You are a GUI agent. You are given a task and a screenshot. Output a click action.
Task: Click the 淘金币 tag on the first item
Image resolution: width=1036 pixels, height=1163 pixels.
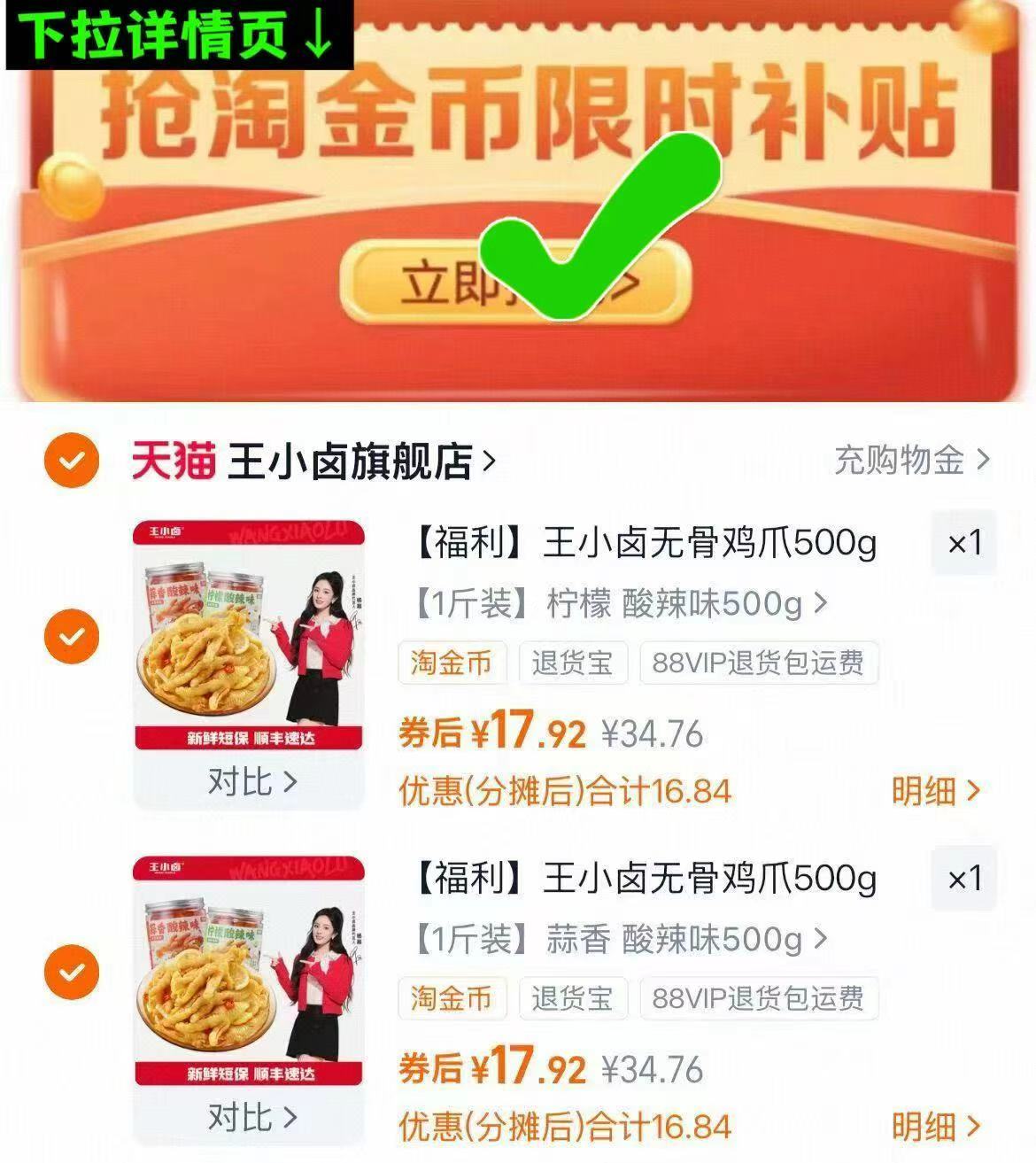tap(452, 661)
